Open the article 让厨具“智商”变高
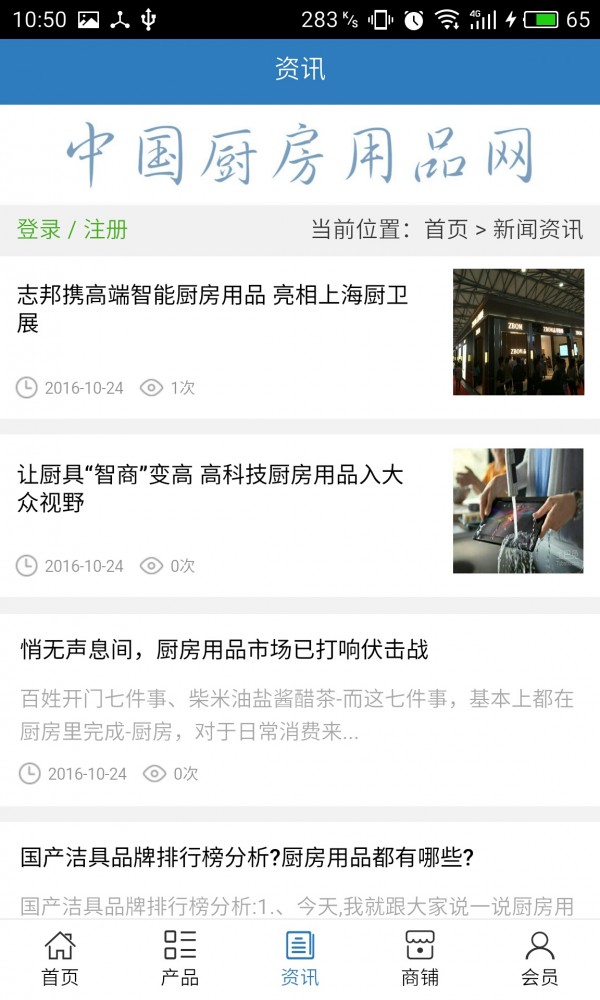This screenshot has height=1000, width=600. [x=210, y=489]
